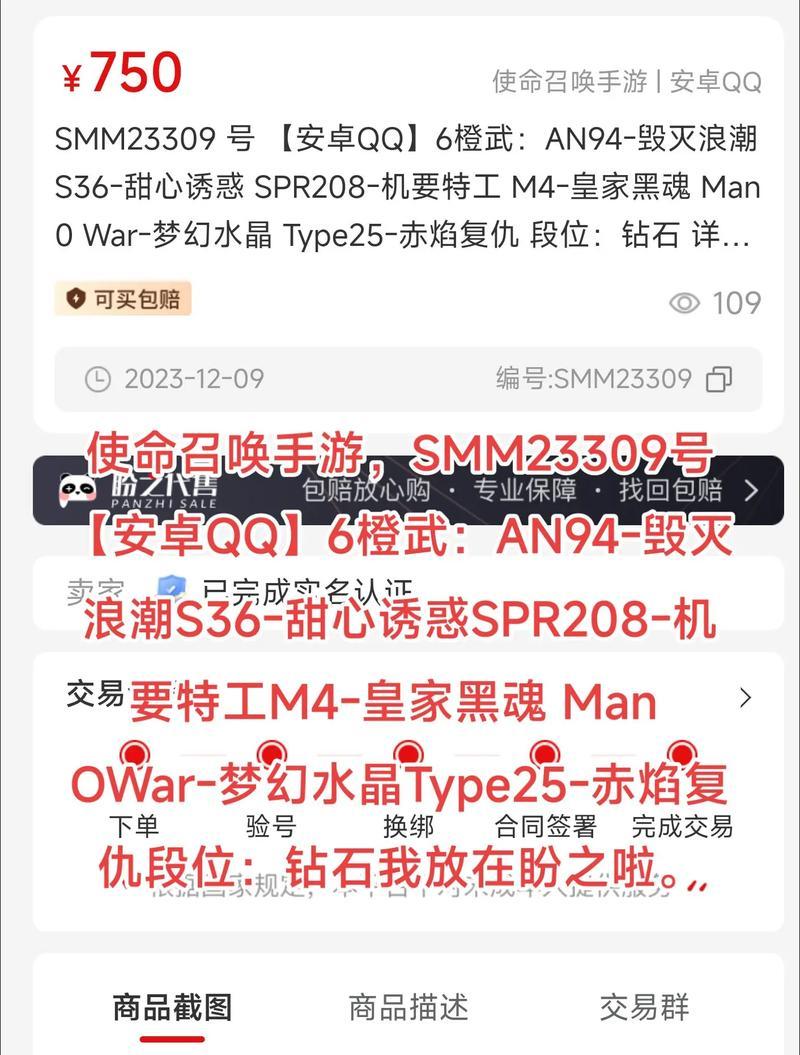Screen dimensions: 800x1055
Task: Switch to the 交易群 tab
Action: [644, 1008]
